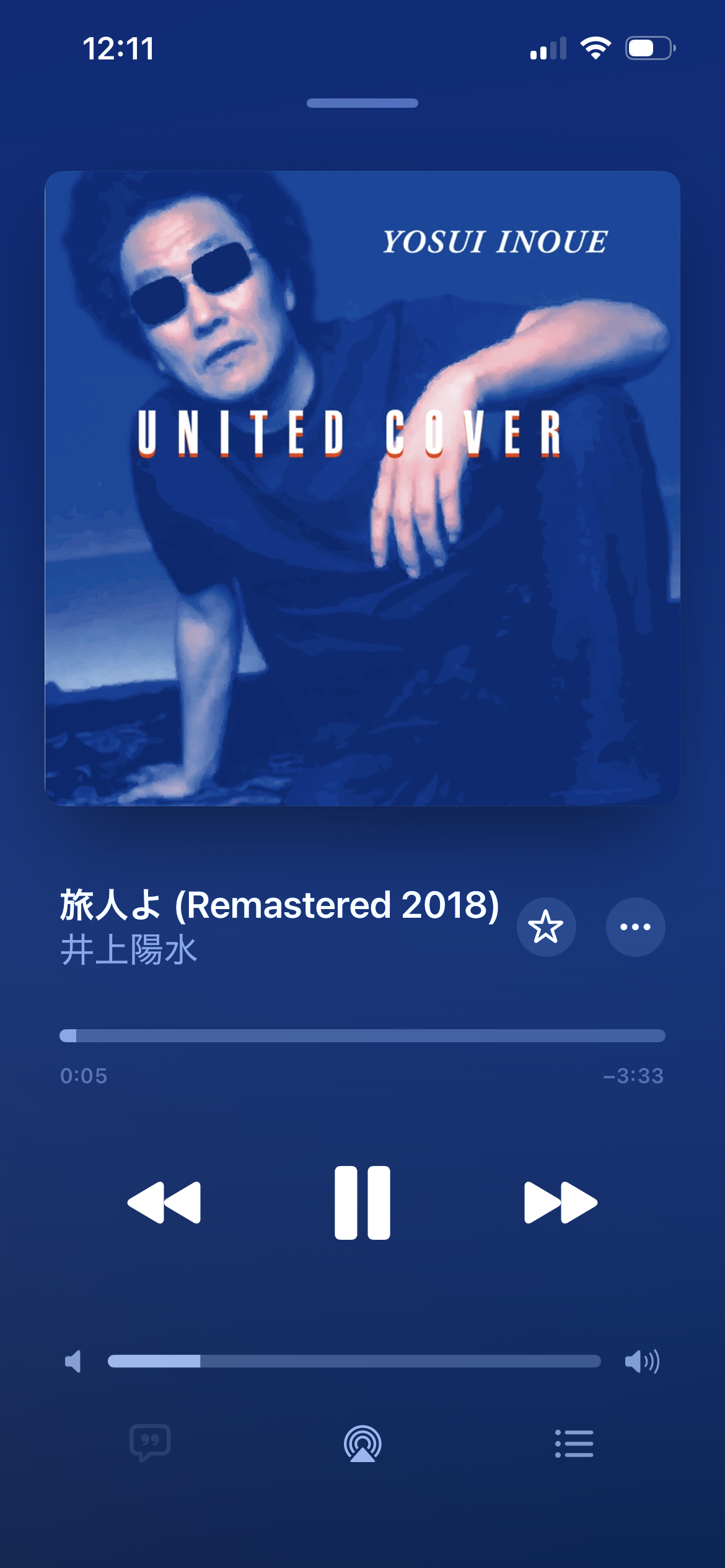Tap the grabber handle to minimize player

coord(362,103)
